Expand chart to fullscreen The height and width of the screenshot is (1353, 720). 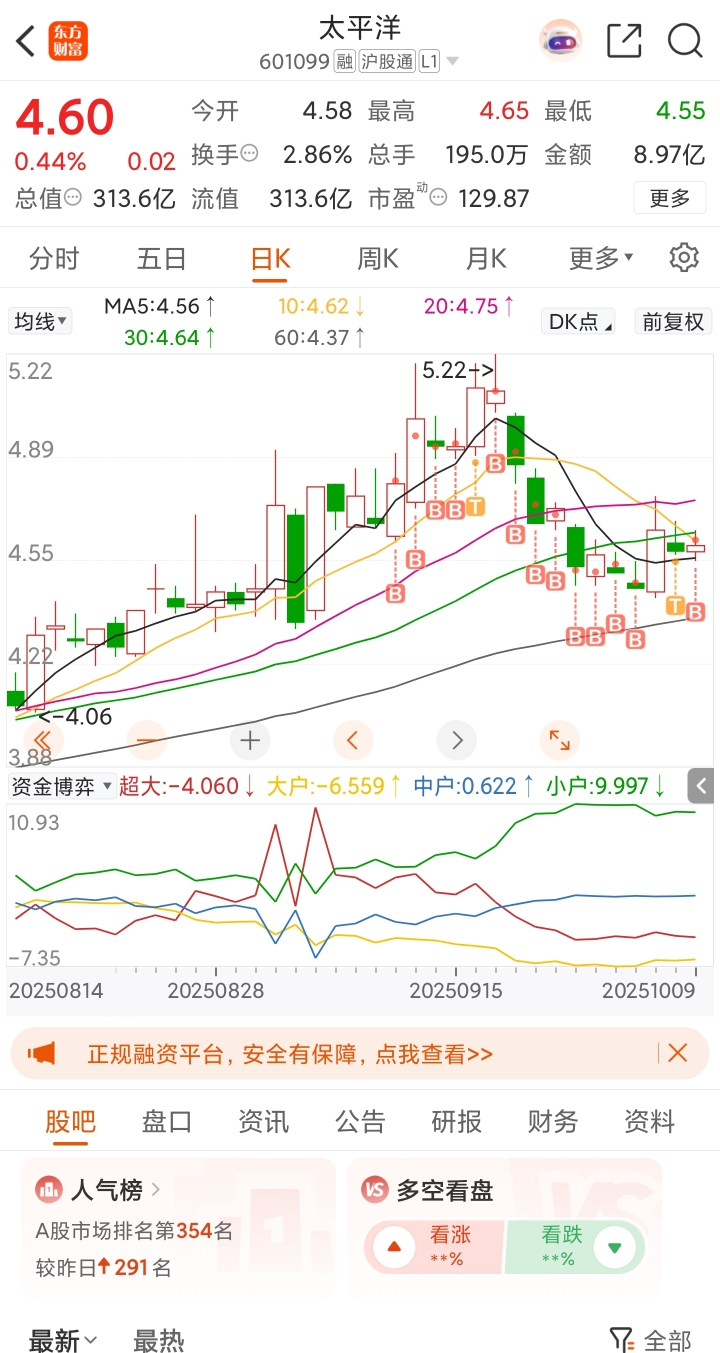(559, 741)
